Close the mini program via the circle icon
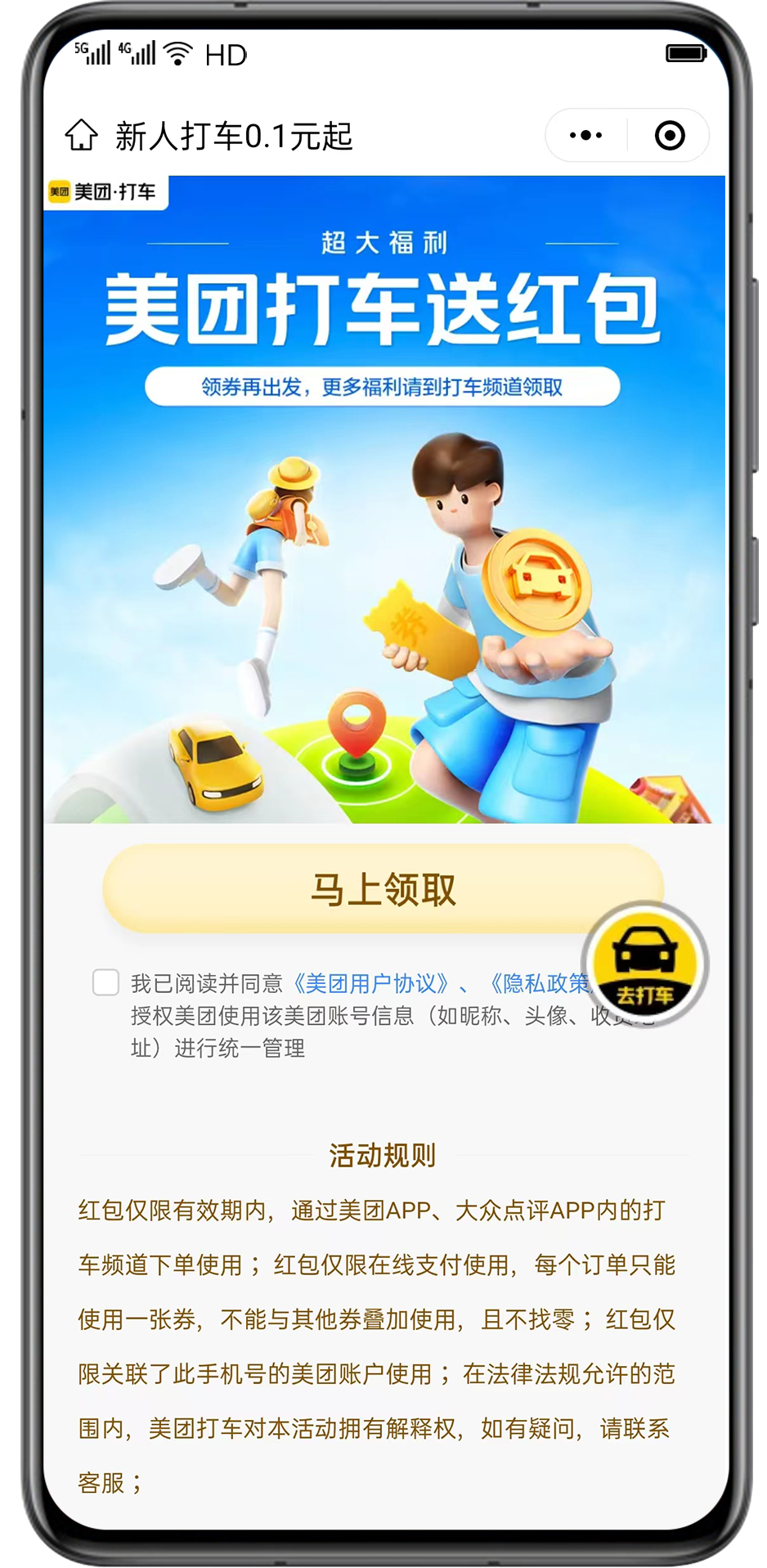This screenshot has width=767, height=1568. click(670, 136)
